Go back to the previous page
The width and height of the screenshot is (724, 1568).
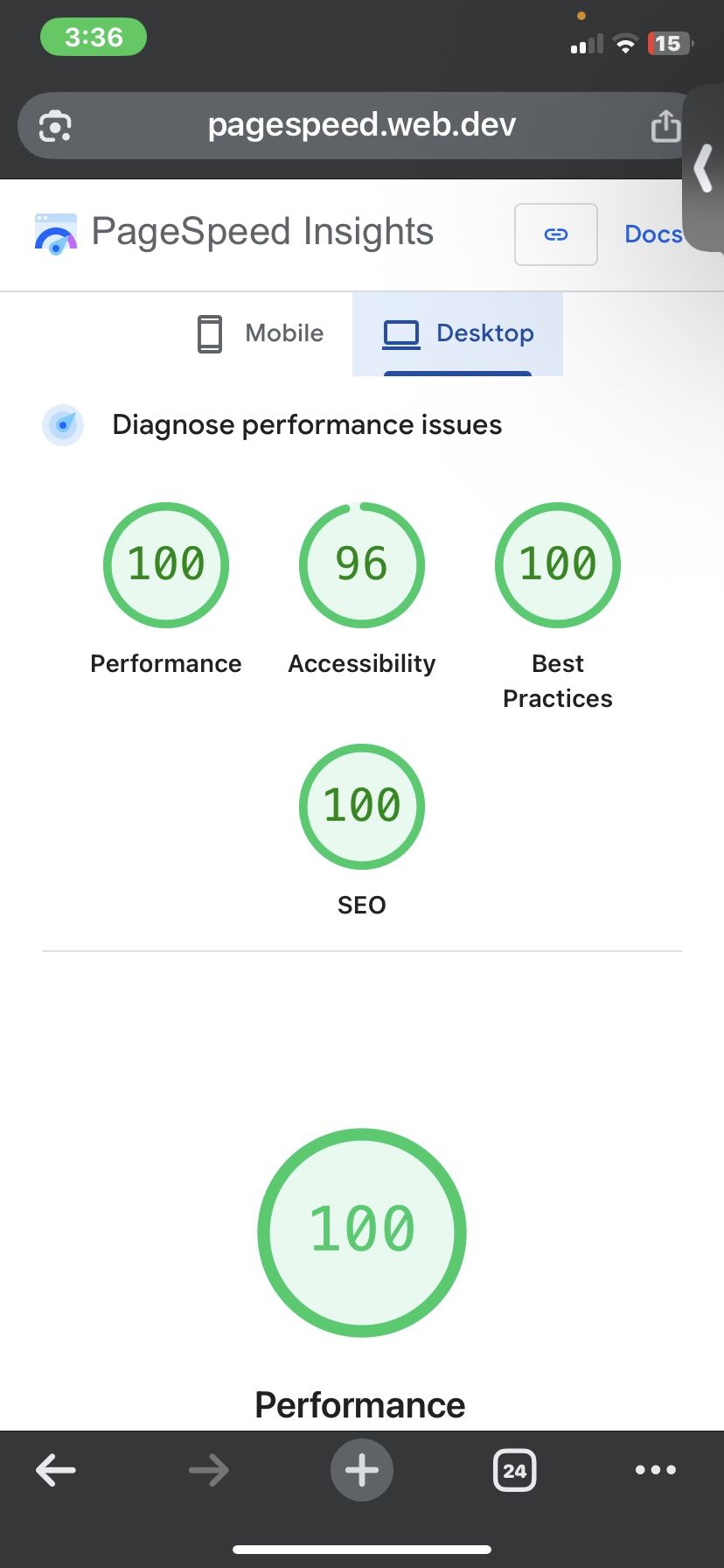tap(56, 1470)
